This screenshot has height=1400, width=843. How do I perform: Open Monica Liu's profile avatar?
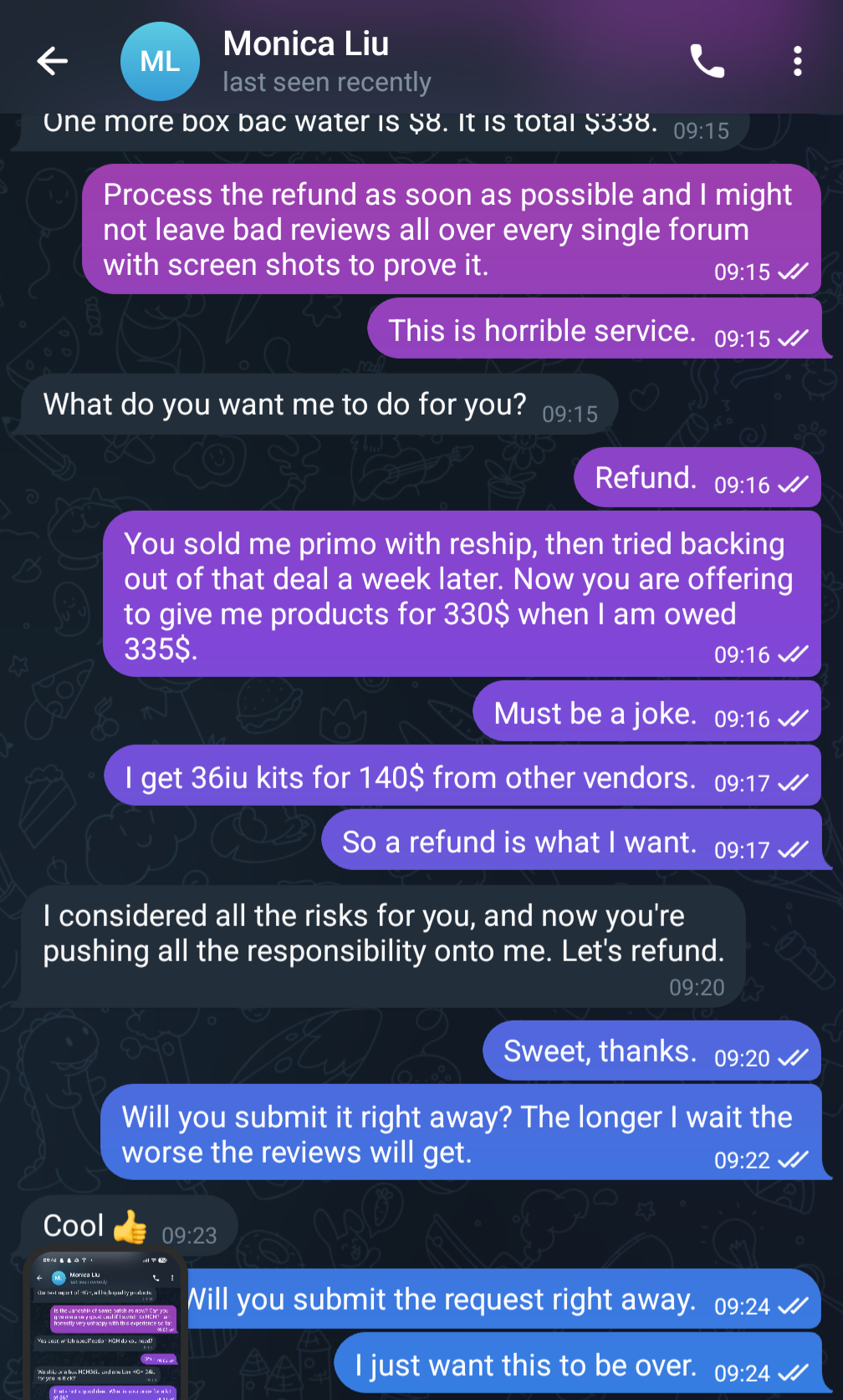160,61
